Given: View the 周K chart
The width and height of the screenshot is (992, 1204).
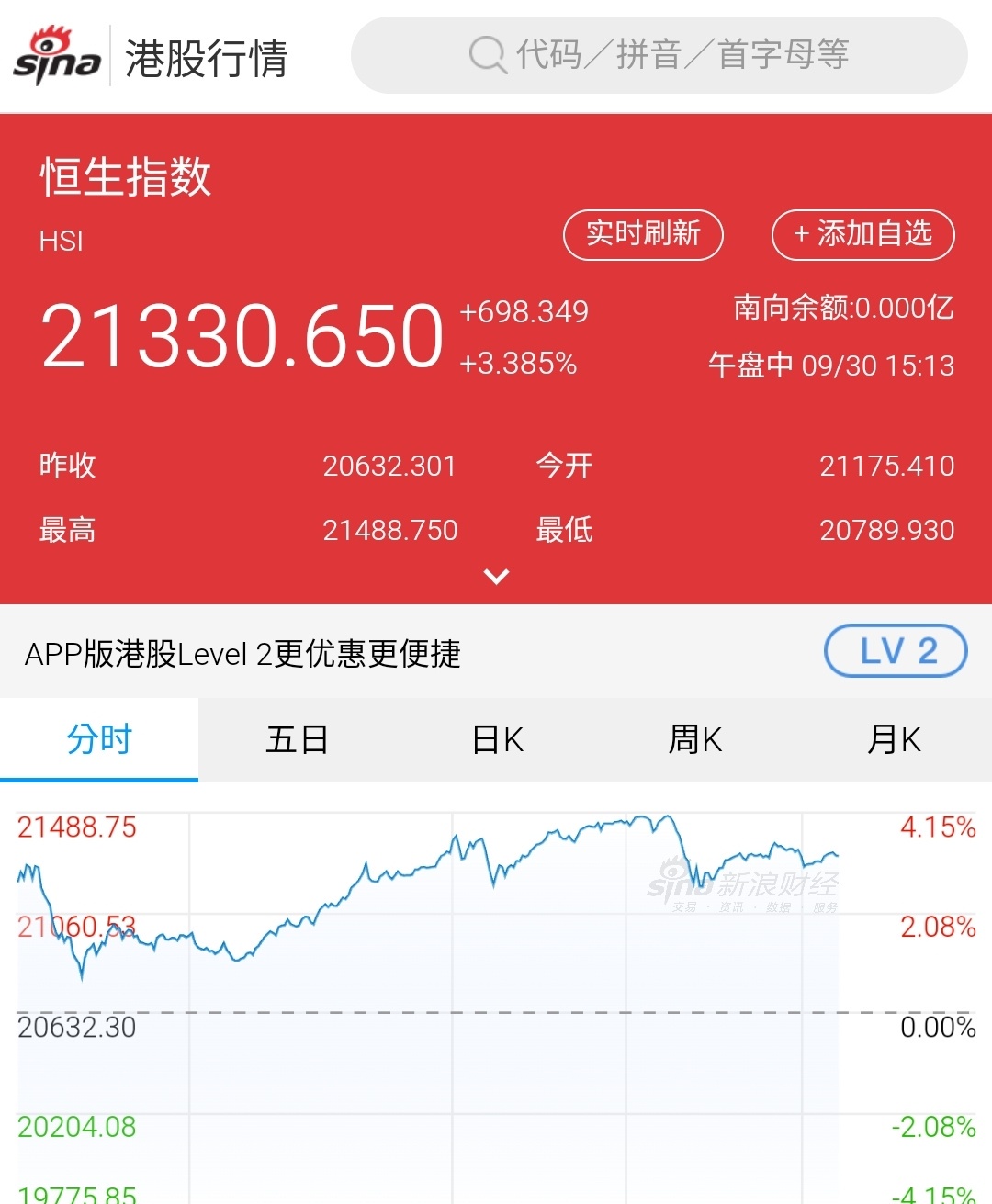Looking at the screenshot, I should (x=695, y=739).
